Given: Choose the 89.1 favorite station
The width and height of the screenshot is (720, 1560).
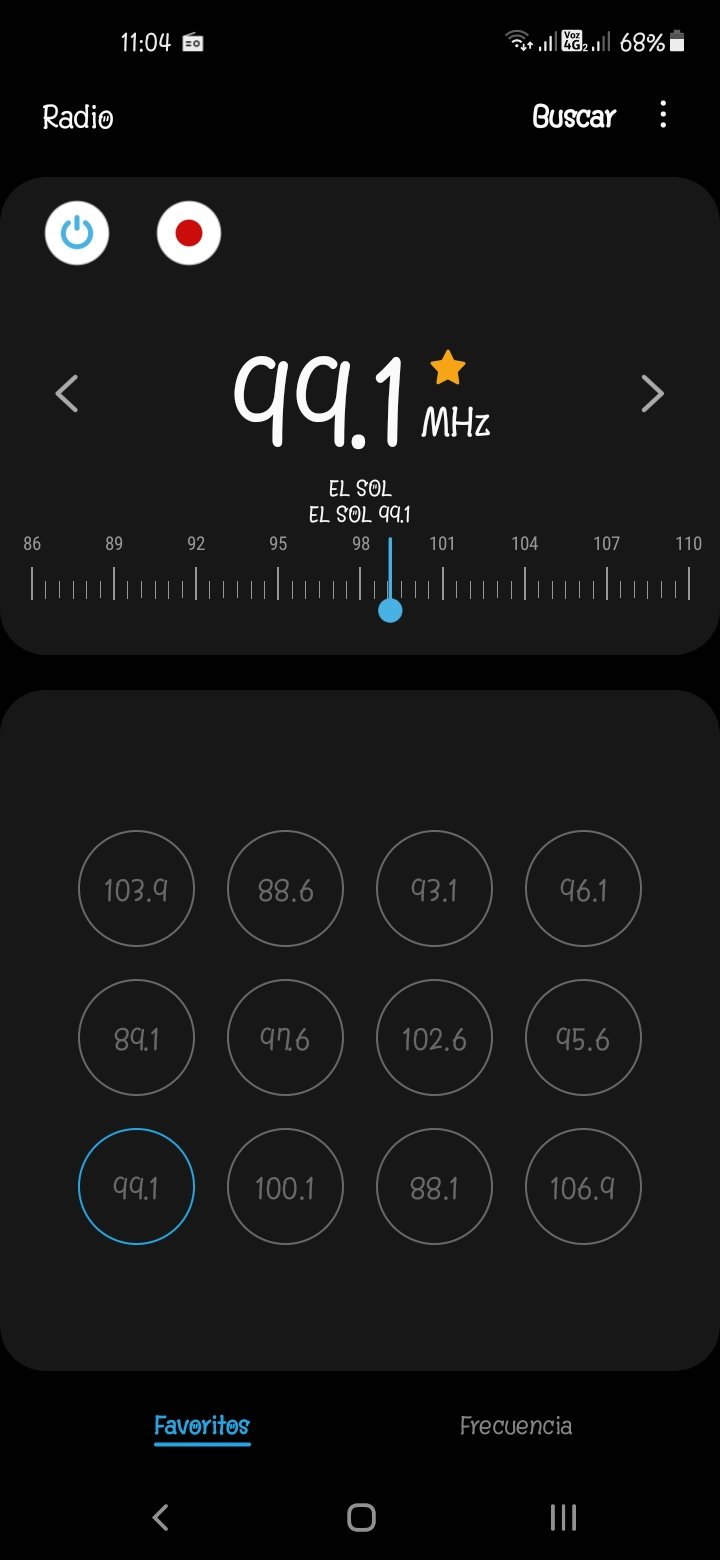Looking at the screenshot, I should point(136,1038).
